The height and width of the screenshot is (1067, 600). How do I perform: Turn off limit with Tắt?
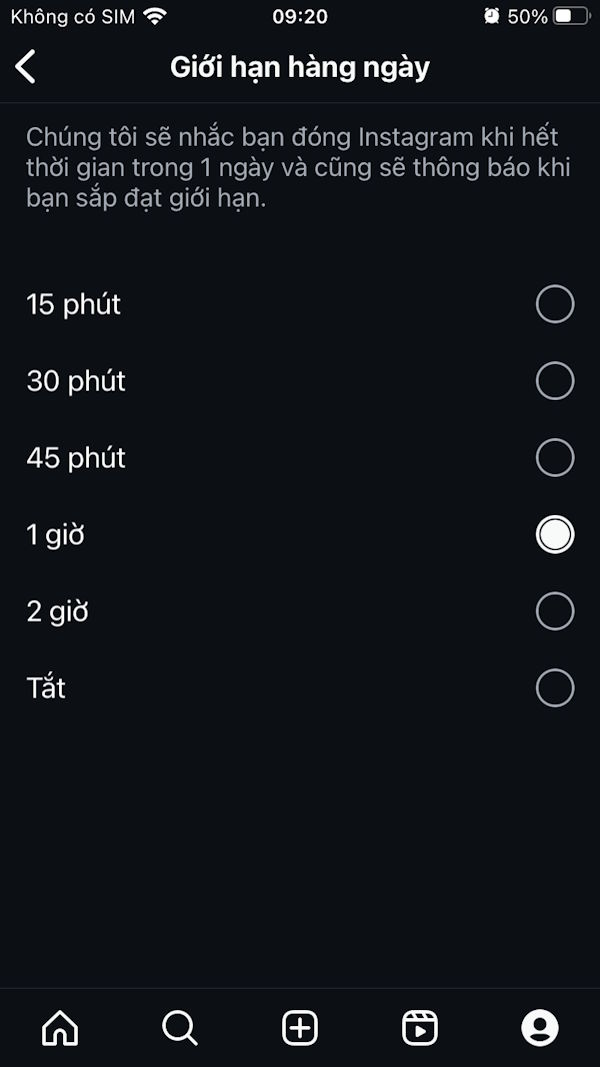[555, 688]
